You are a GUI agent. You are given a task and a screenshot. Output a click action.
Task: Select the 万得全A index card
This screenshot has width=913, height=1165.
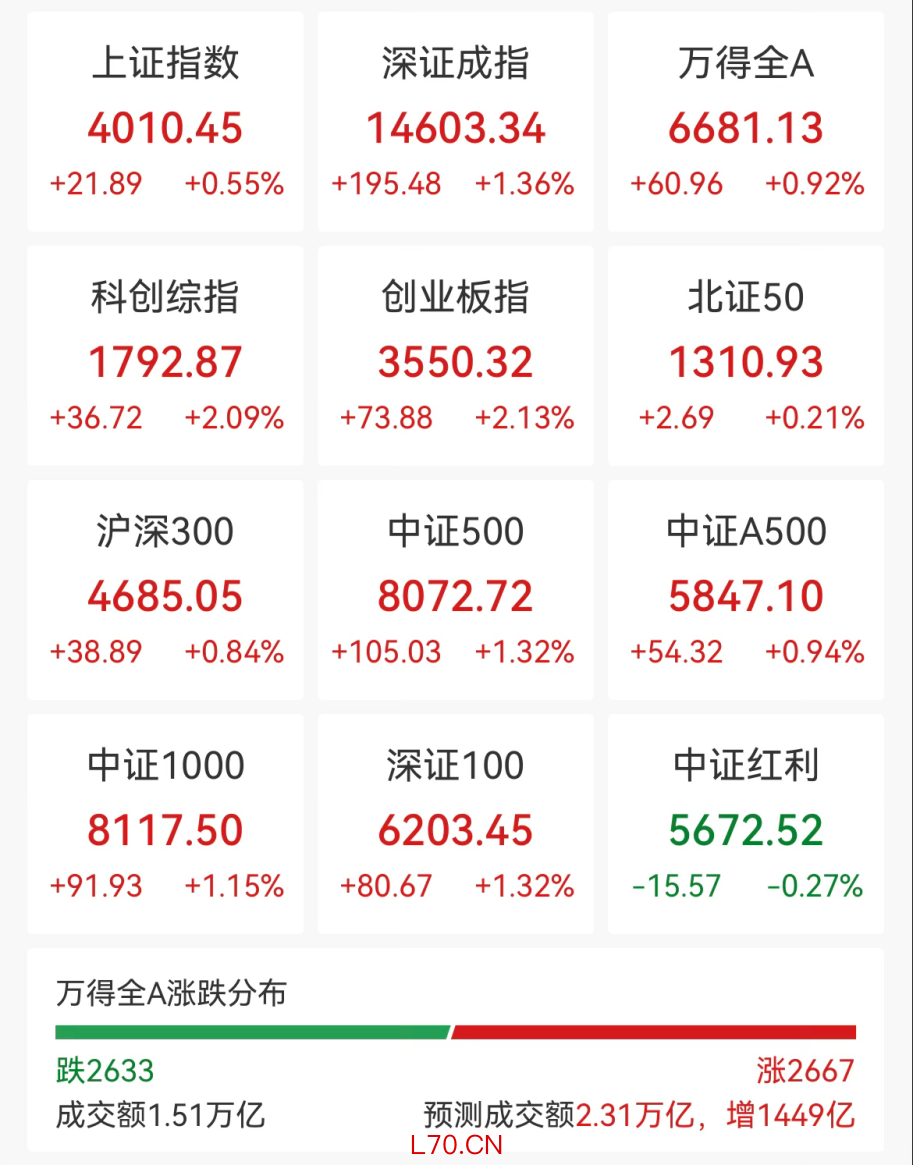click(746, 122)
